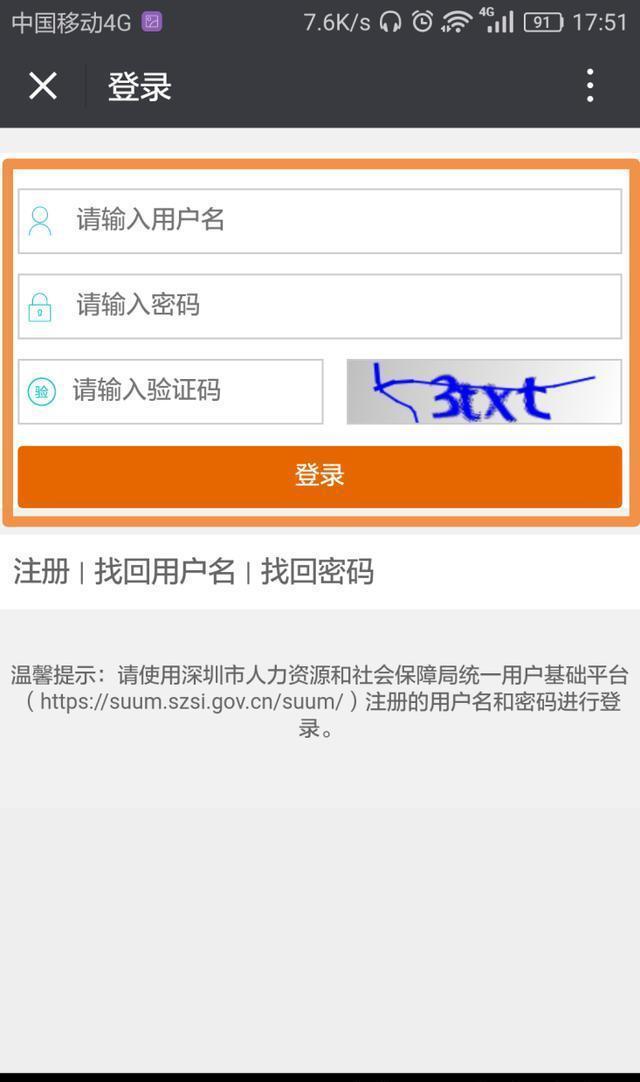The width and height of the screenshot is (640, 1082).
Task: Refresh the captcha image
Action: (484, 392)
